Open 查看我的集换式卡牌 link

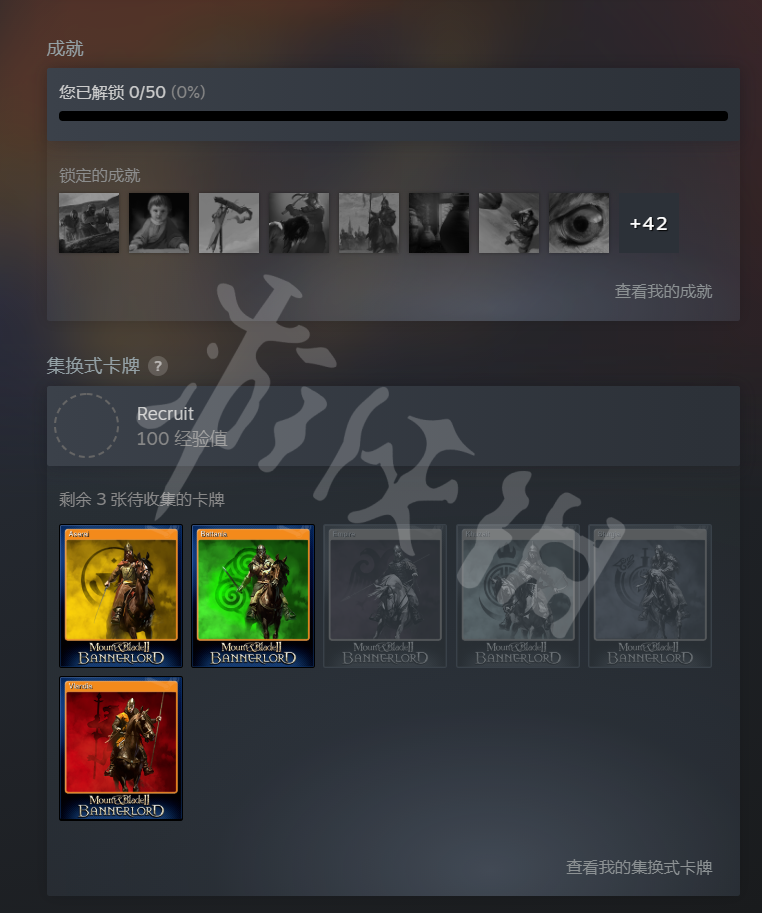639,867
